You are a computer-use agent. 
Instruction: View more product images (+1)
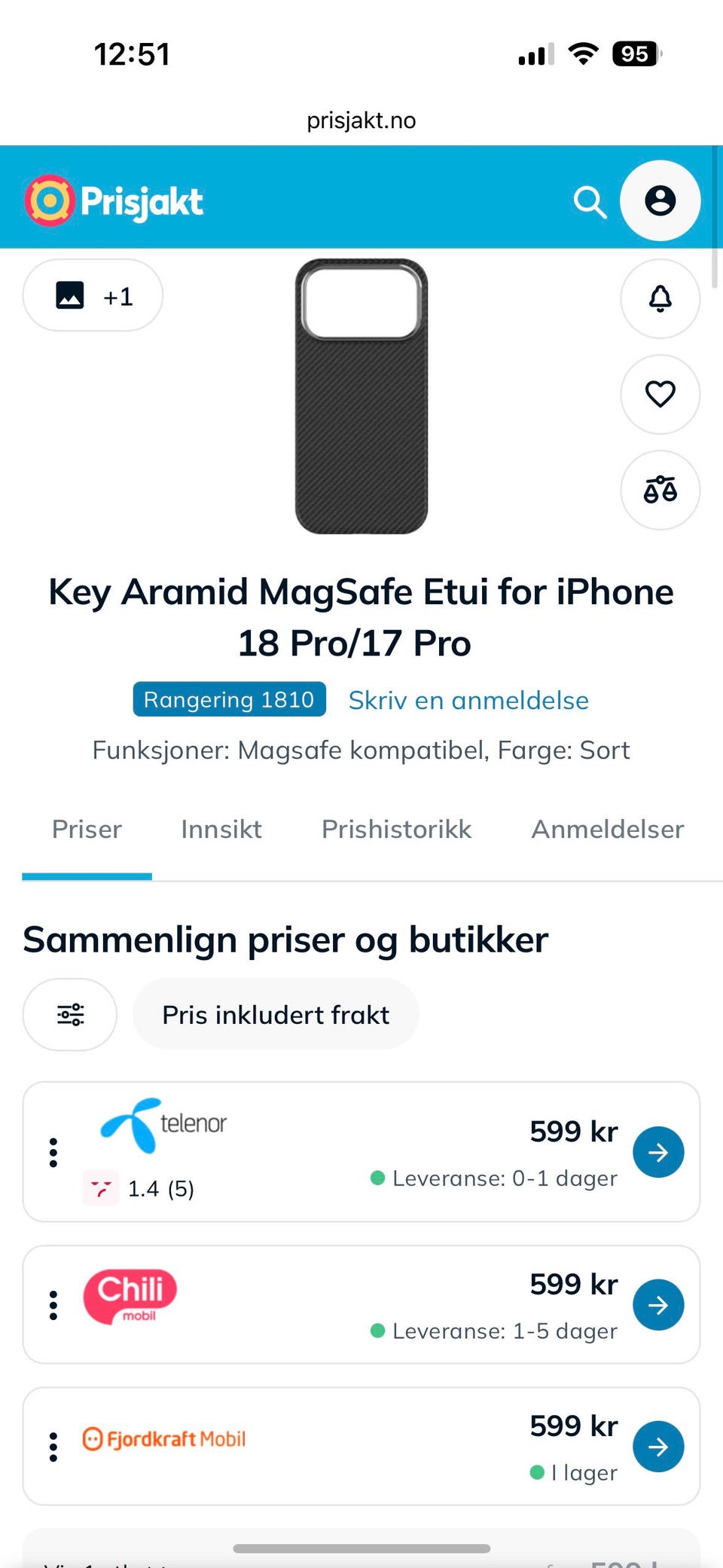(93, 295)
